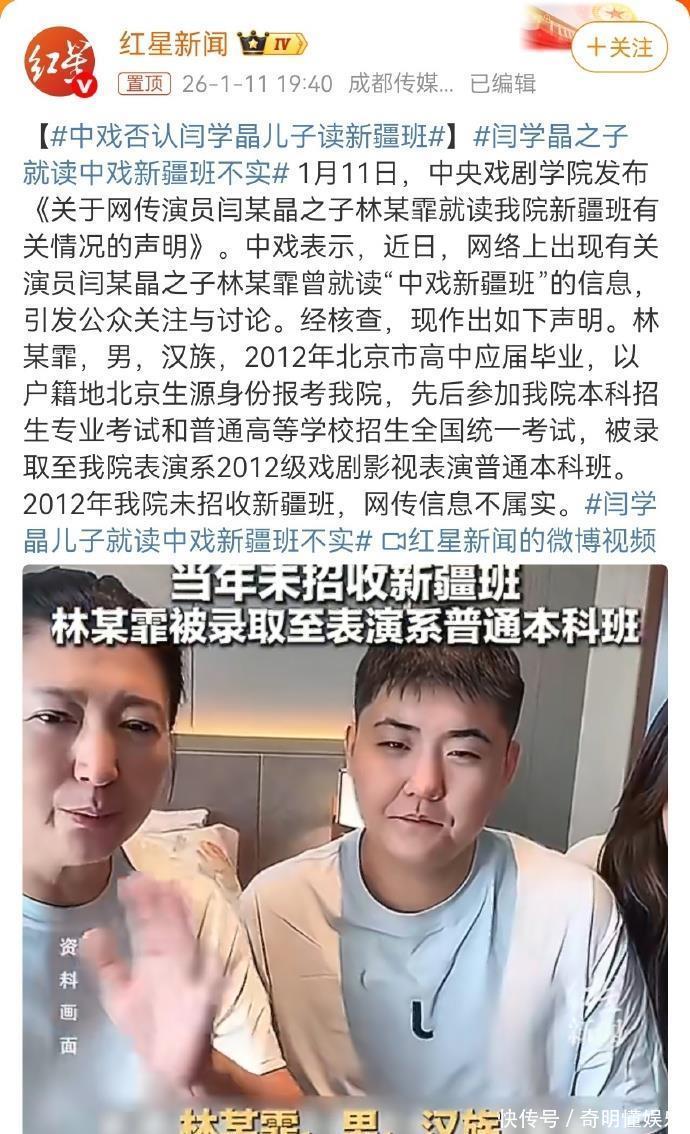Open the 红星新闻的微博视频 link
This screenshot has width=690, height=1134.
[x=519, y=540]
